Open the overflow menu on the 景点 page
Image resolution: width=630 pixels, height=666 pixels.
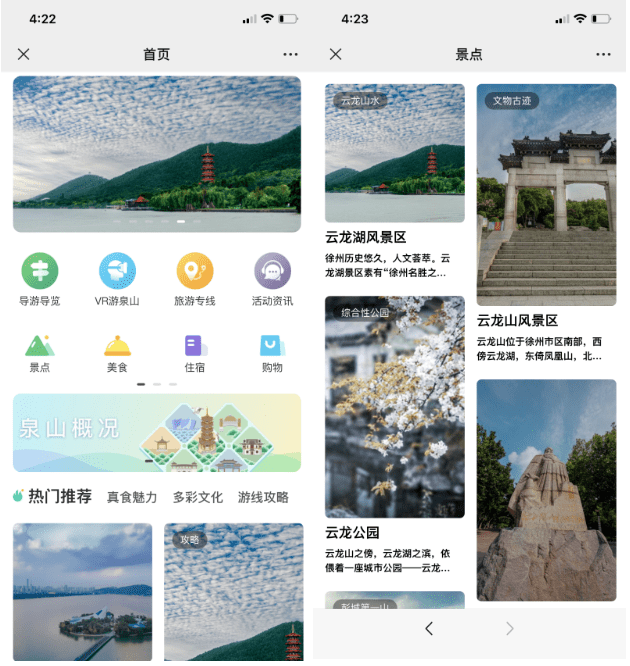pos(603,54)
